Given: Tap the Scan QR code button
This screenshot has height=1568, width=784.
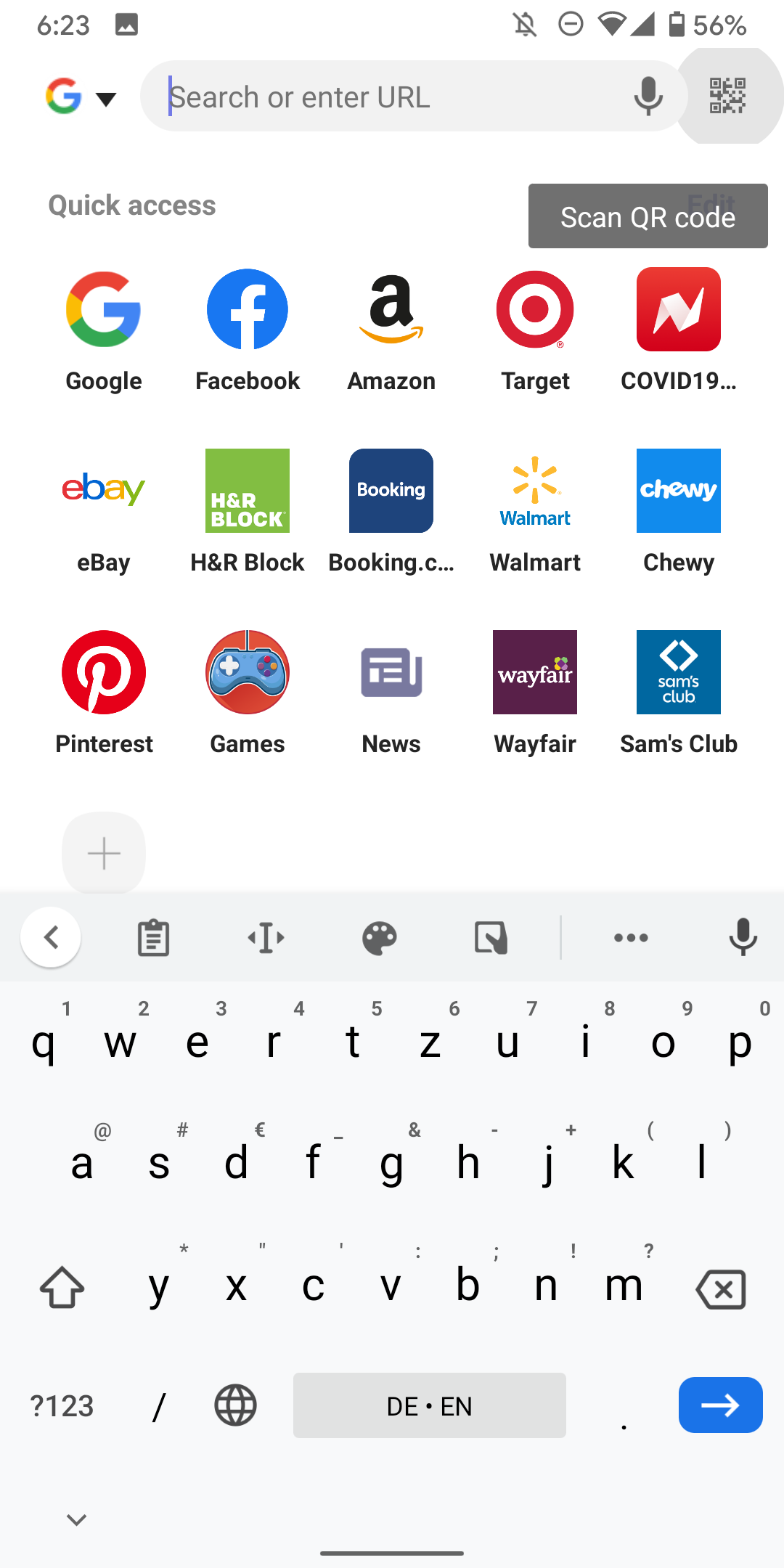Looking at the screenshot, I should click(647, 216).
